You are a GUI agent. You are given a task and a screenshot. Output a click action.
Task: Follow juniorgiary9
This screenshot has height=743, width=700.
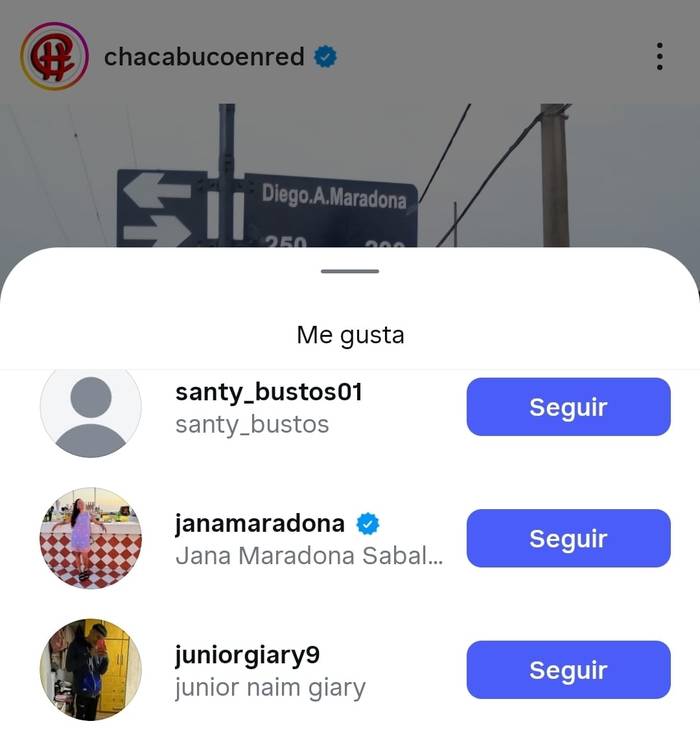[x=568, y=670]
